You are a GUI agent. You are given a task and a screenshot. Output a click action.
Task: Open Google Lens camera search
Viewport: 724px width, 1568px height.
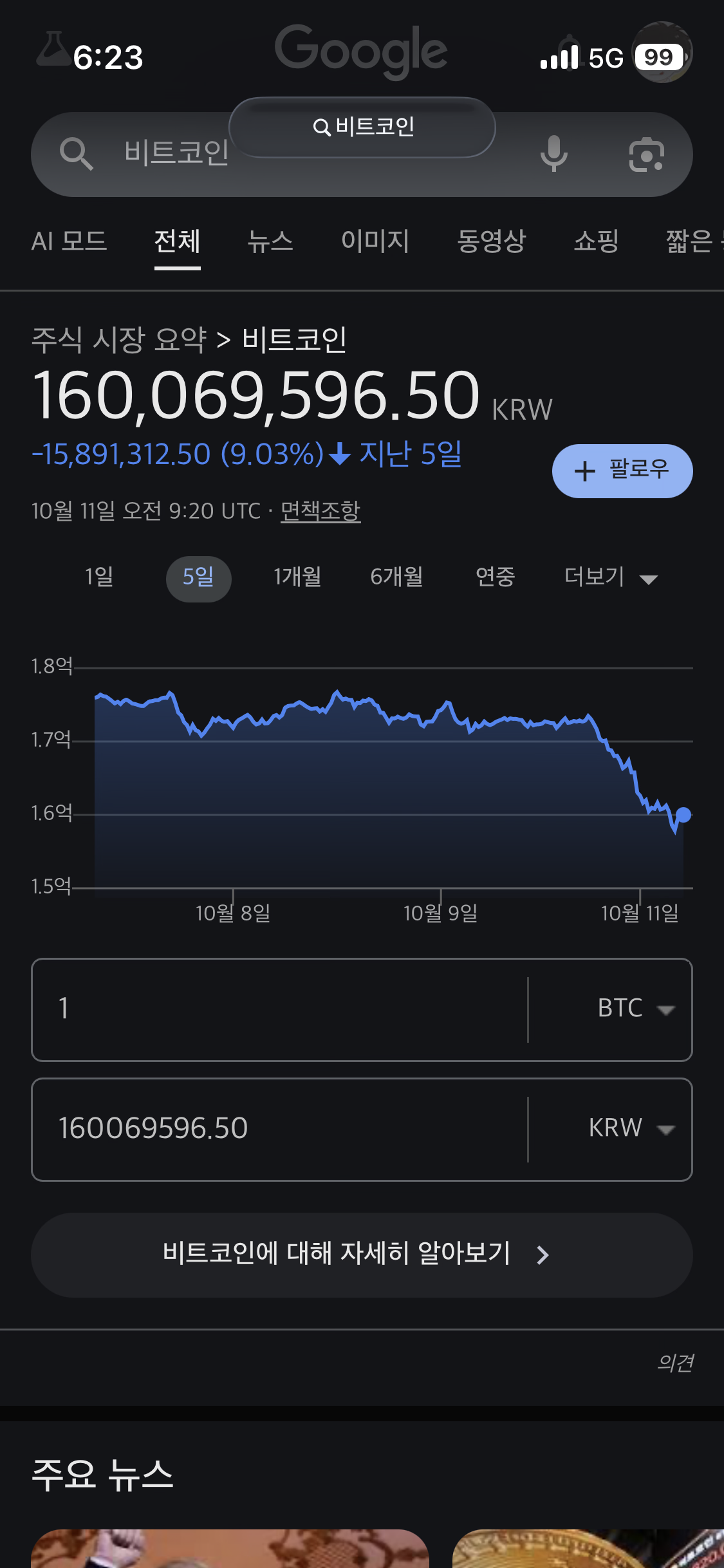point(646,154)
